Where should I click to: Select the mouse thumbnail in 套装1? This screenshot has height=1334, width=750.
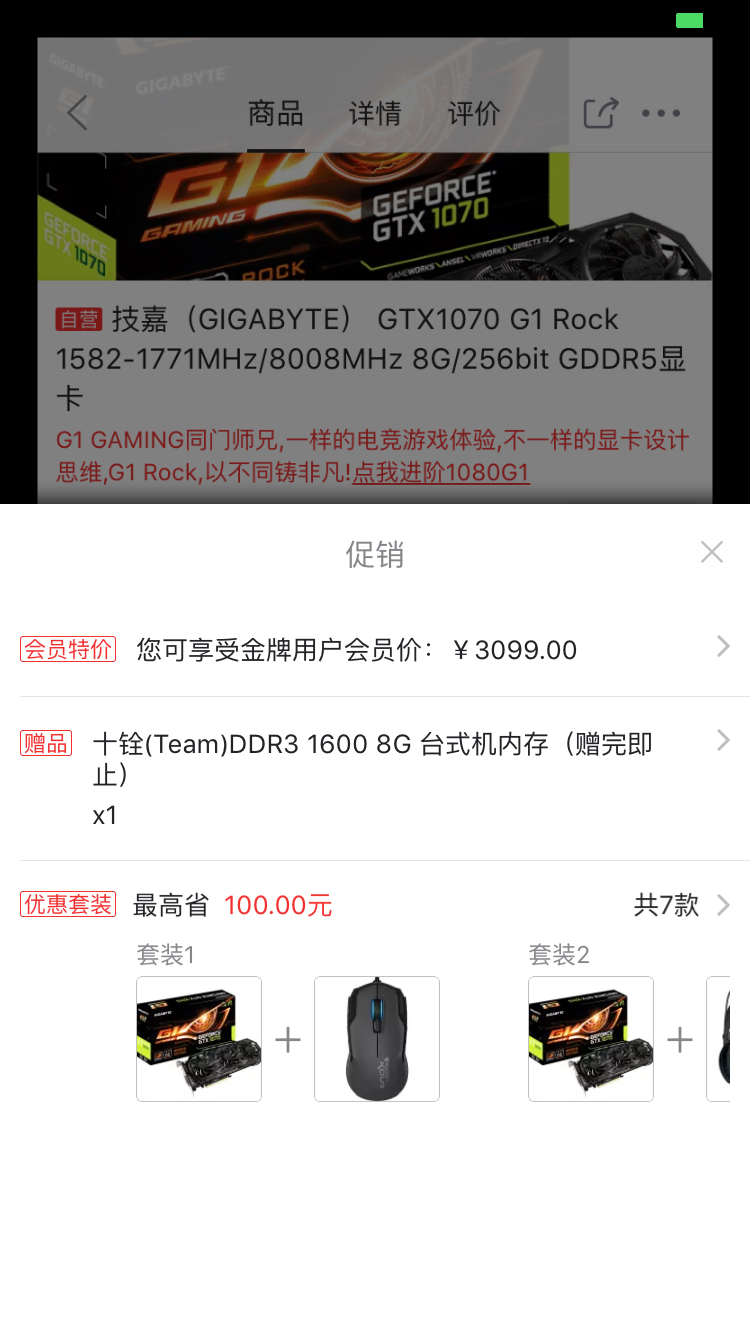pyautogui.click(x=376, y=1038)
